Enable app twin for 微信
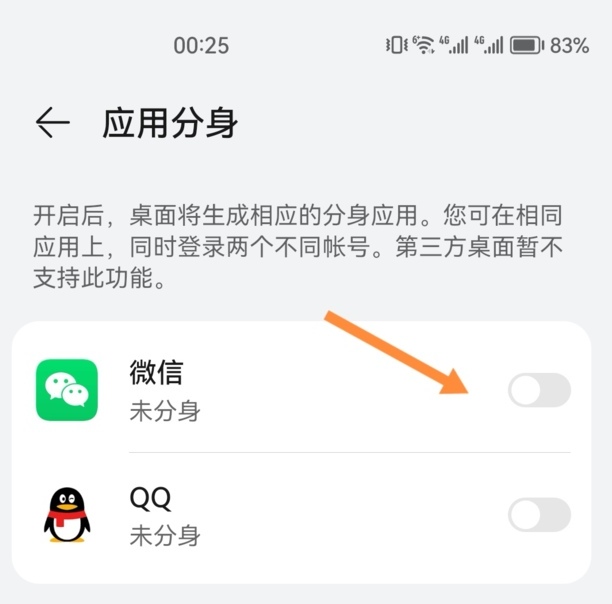 point(539,390)
